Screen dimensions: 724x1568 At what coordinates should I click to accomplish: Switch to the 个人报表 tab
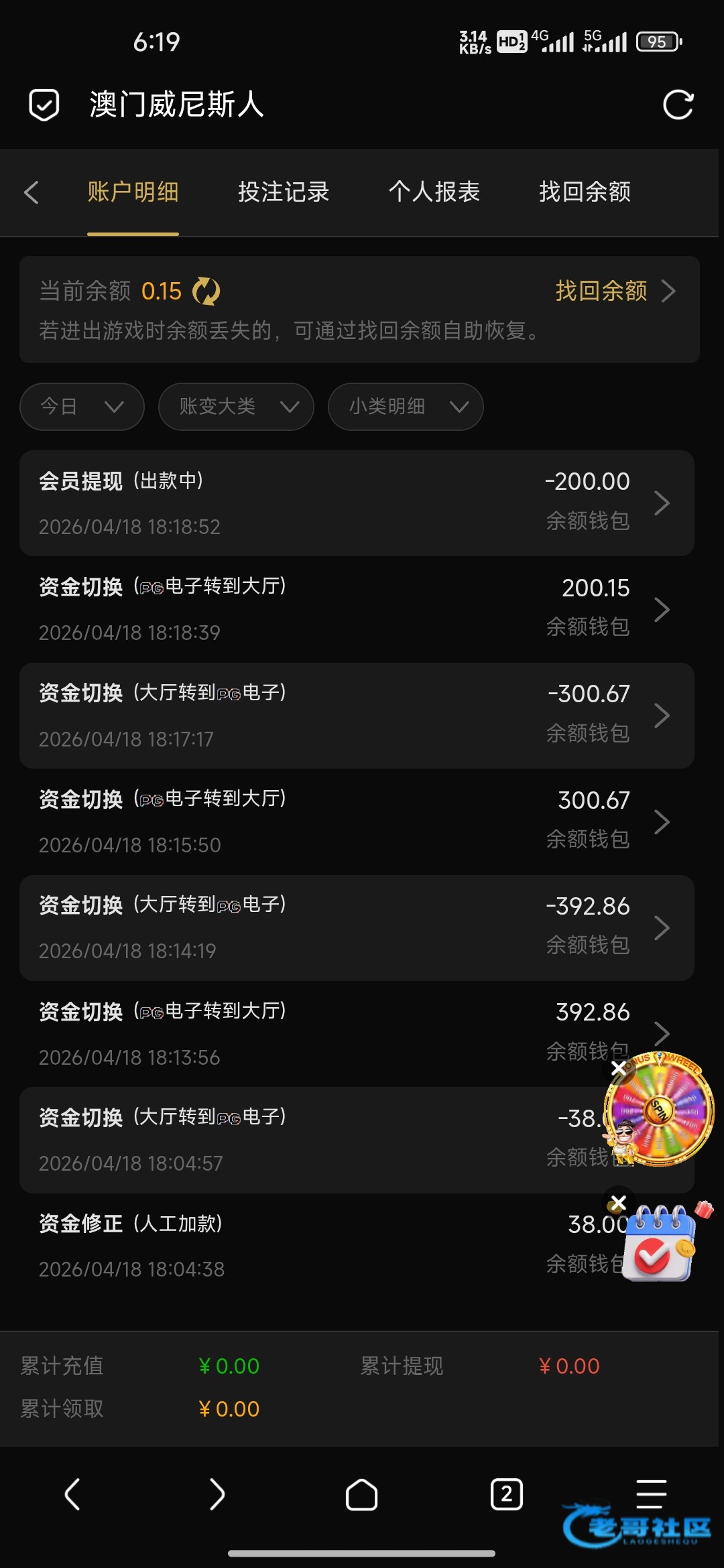click(434, 192)
